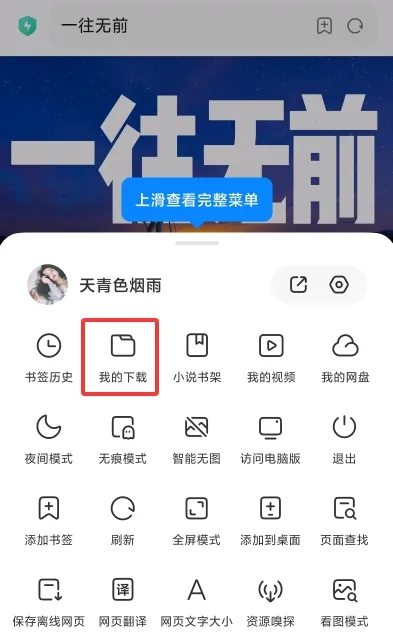Viewport: 393px width, 638px height.
Task: Enter 全屏模式 fullscreen mode
Action: pyautogui.click(x=197, y=521)
